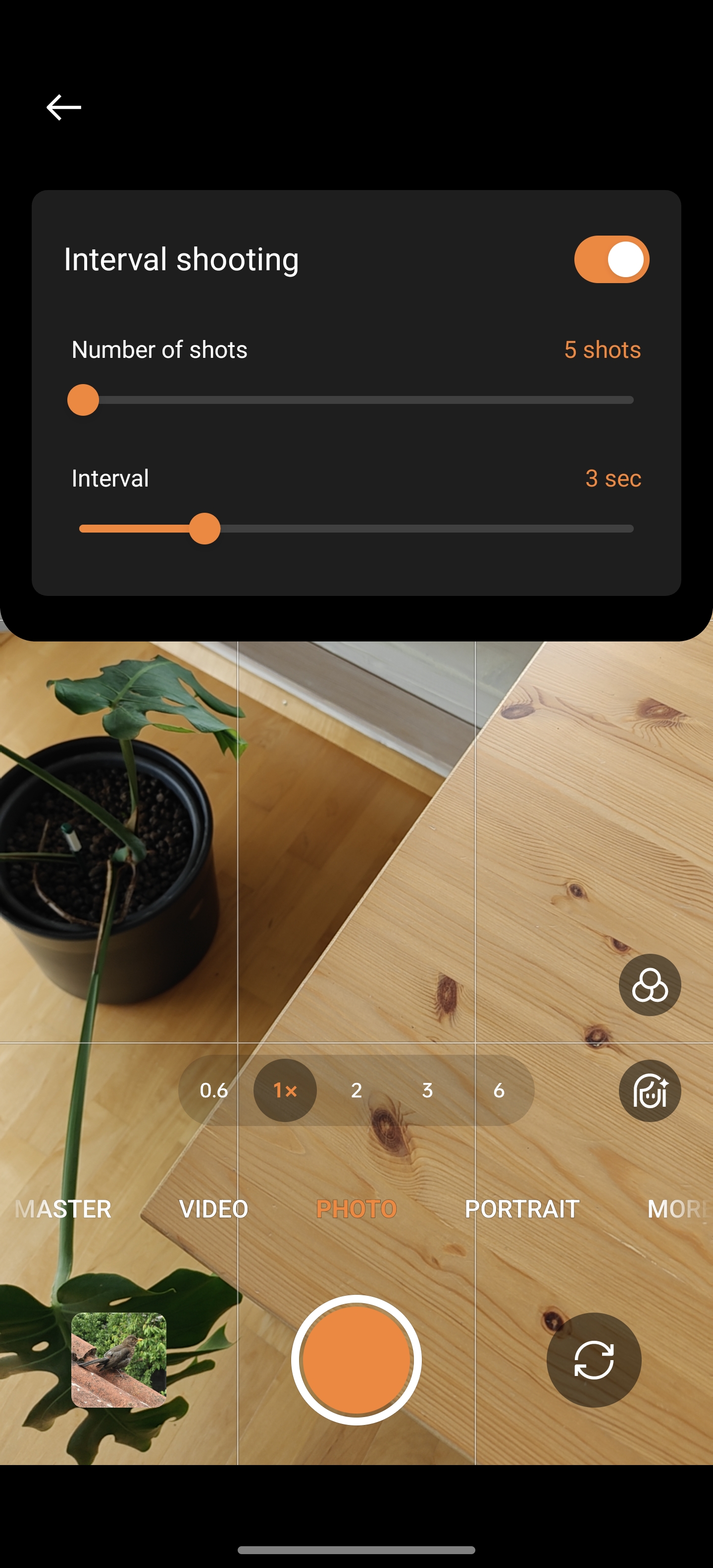Tap the Interval seconds slider
Image resolution: width=713 pixels, height=1568 pixels.
356,528
